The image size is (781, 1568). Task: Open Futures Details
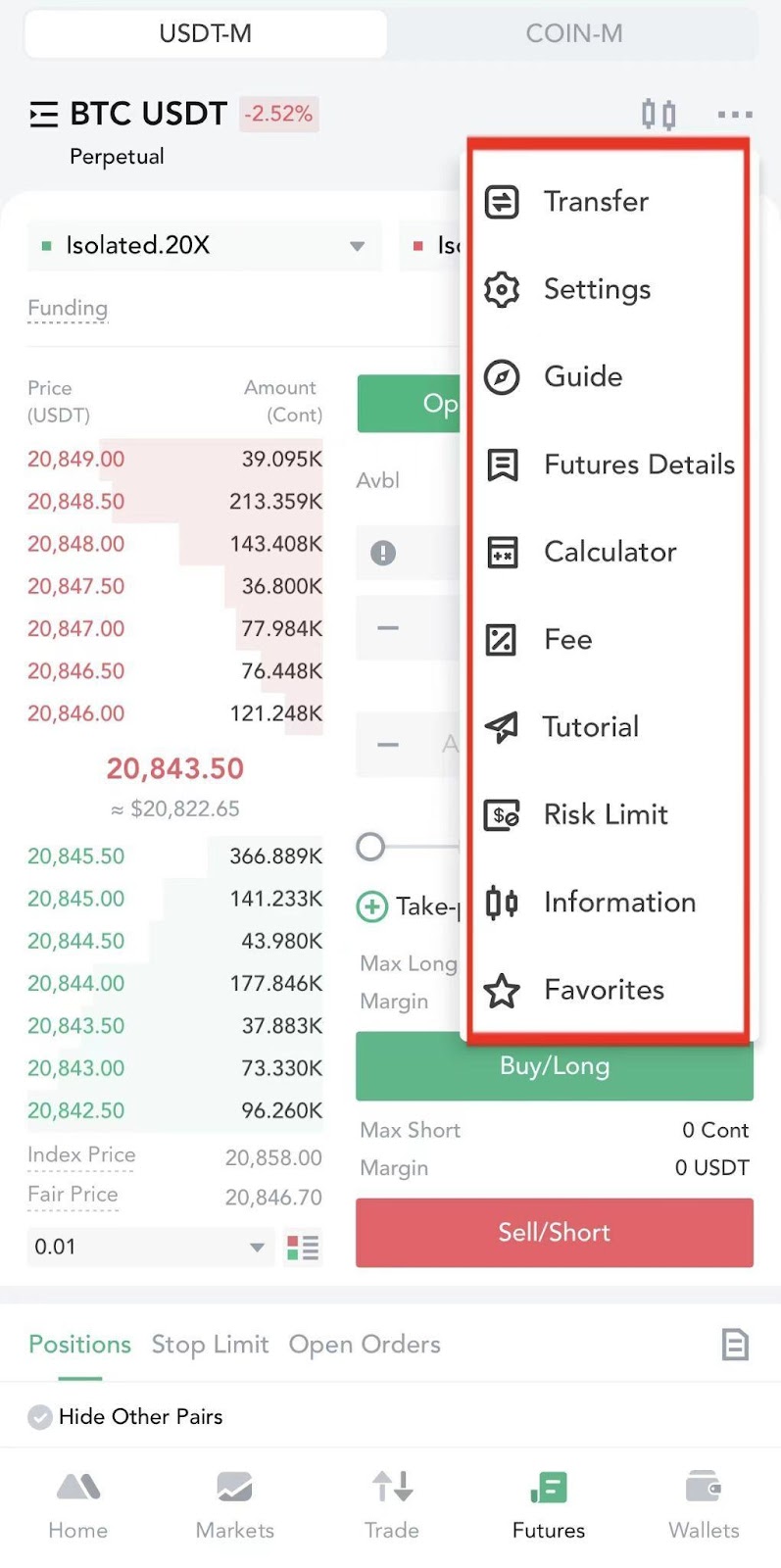608,465
